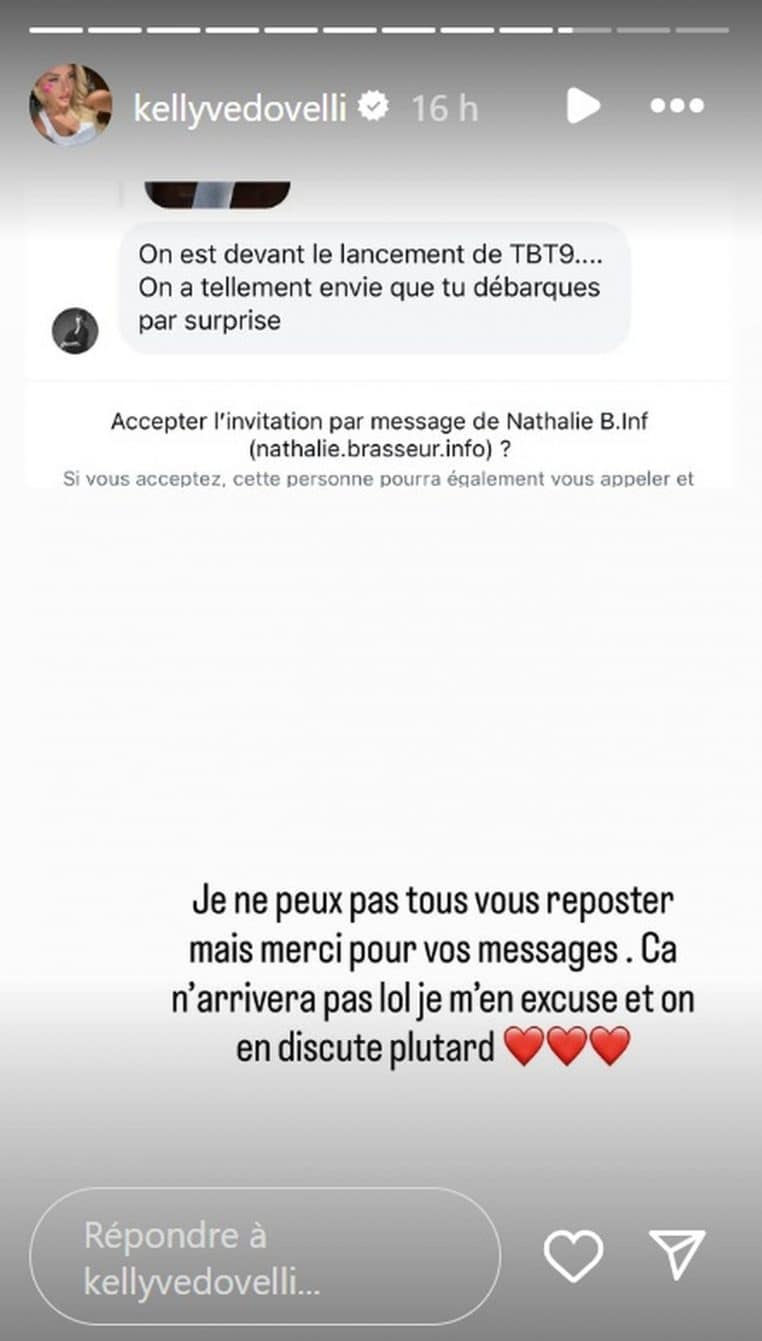Tap the kellyvedovelli username

point(240,107)
